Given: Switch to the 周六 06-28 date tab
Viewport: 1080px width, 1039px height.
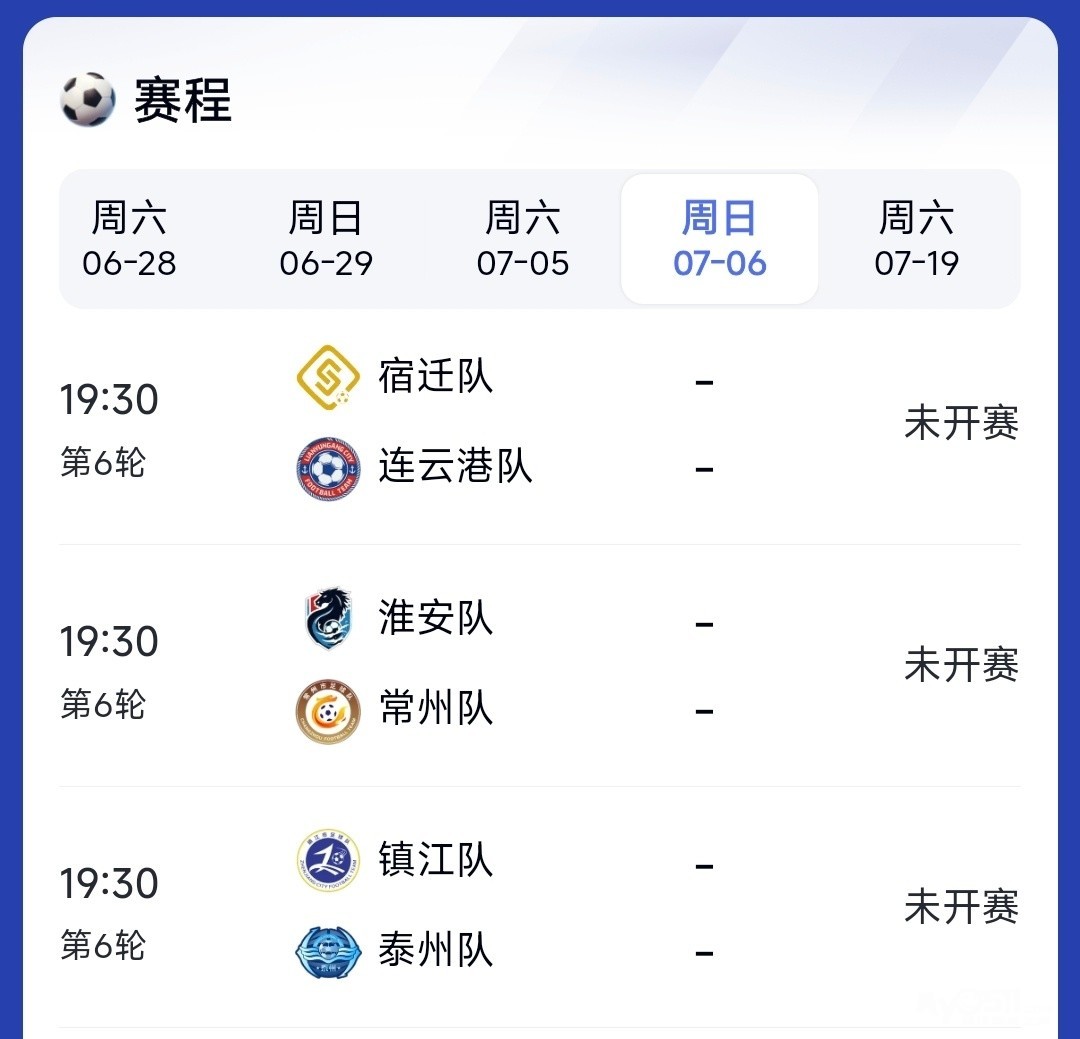Looking at the screenshot, I should coord(129,239).
